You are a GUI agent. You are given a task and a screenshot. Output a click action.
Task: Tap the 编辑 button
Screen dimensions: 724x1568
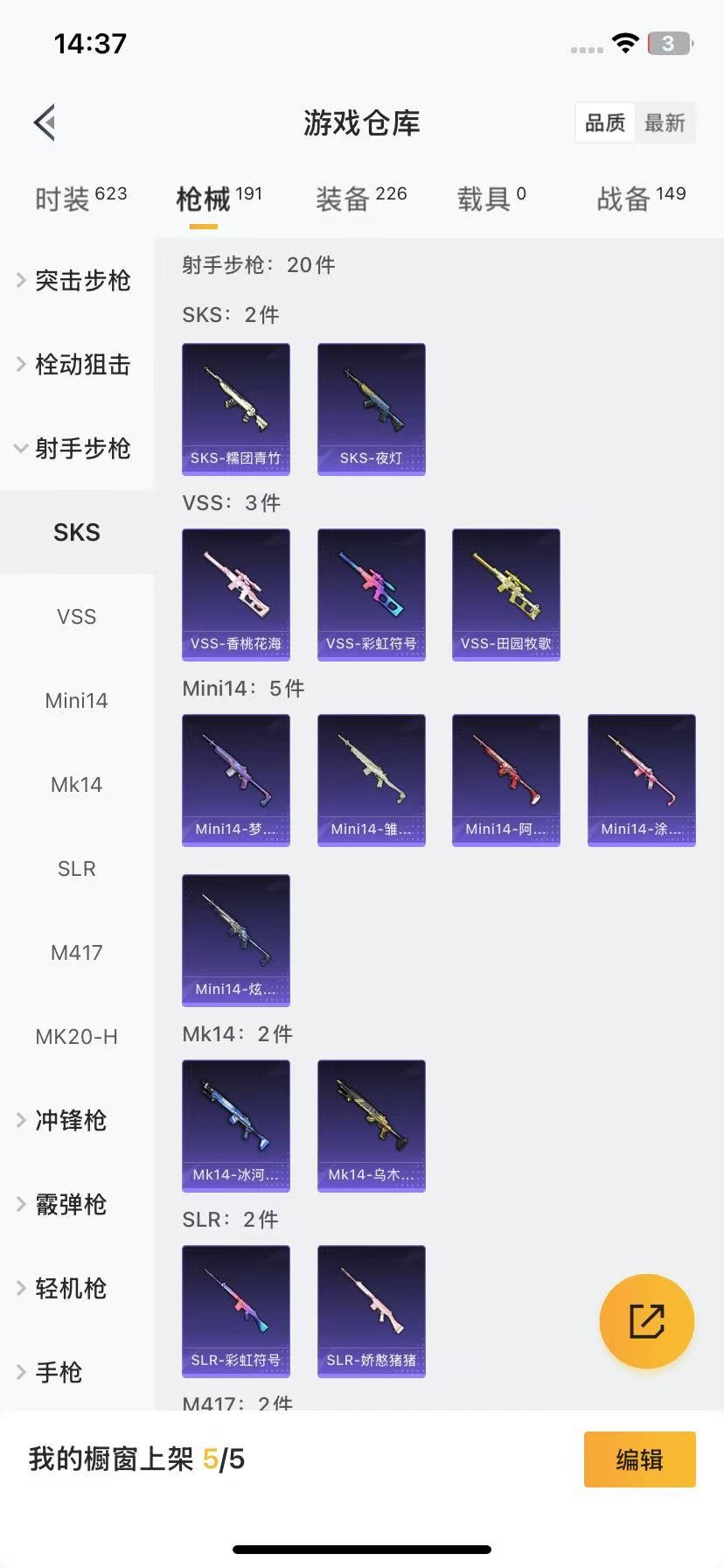[640, 1459]
